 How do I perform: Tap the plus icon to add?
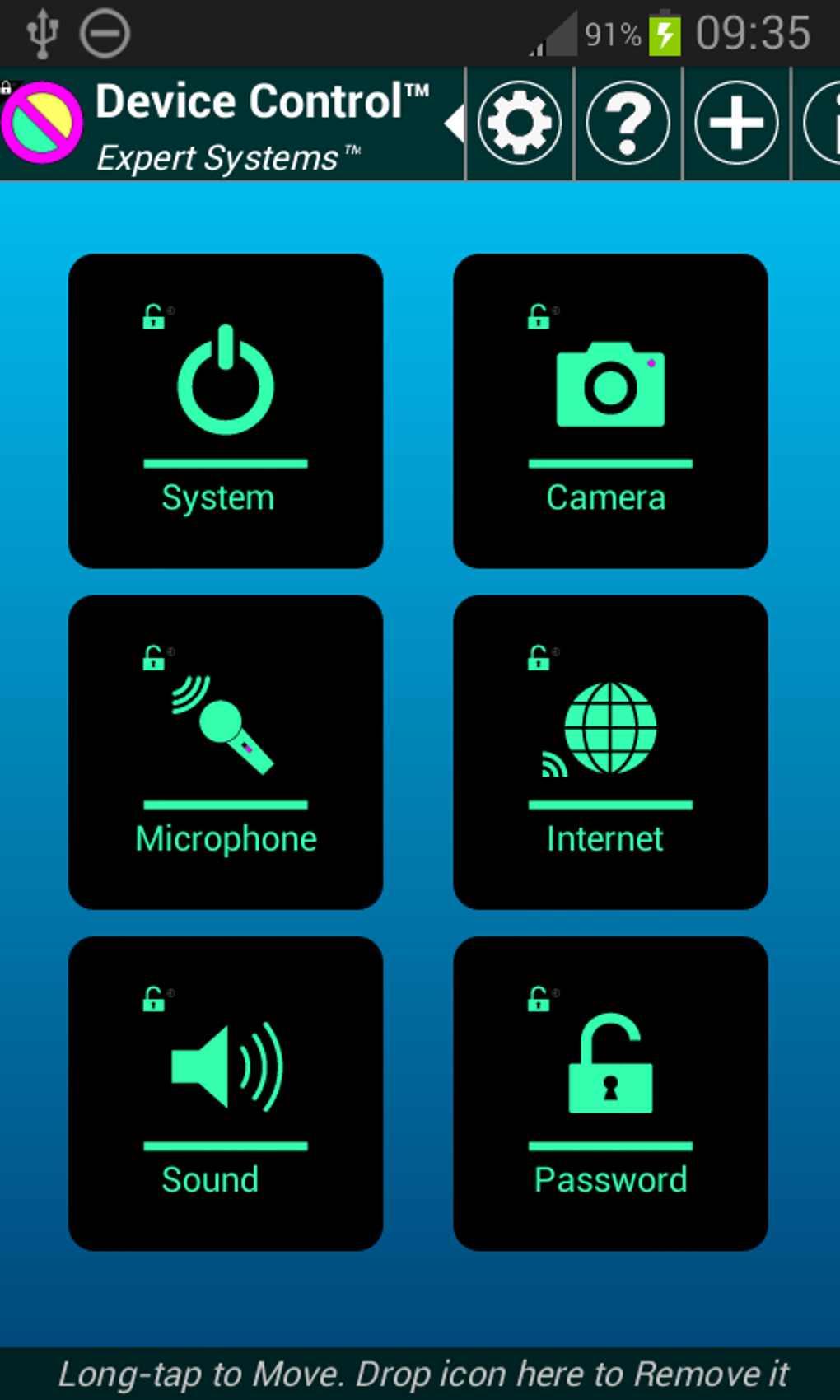coord(736,124)
